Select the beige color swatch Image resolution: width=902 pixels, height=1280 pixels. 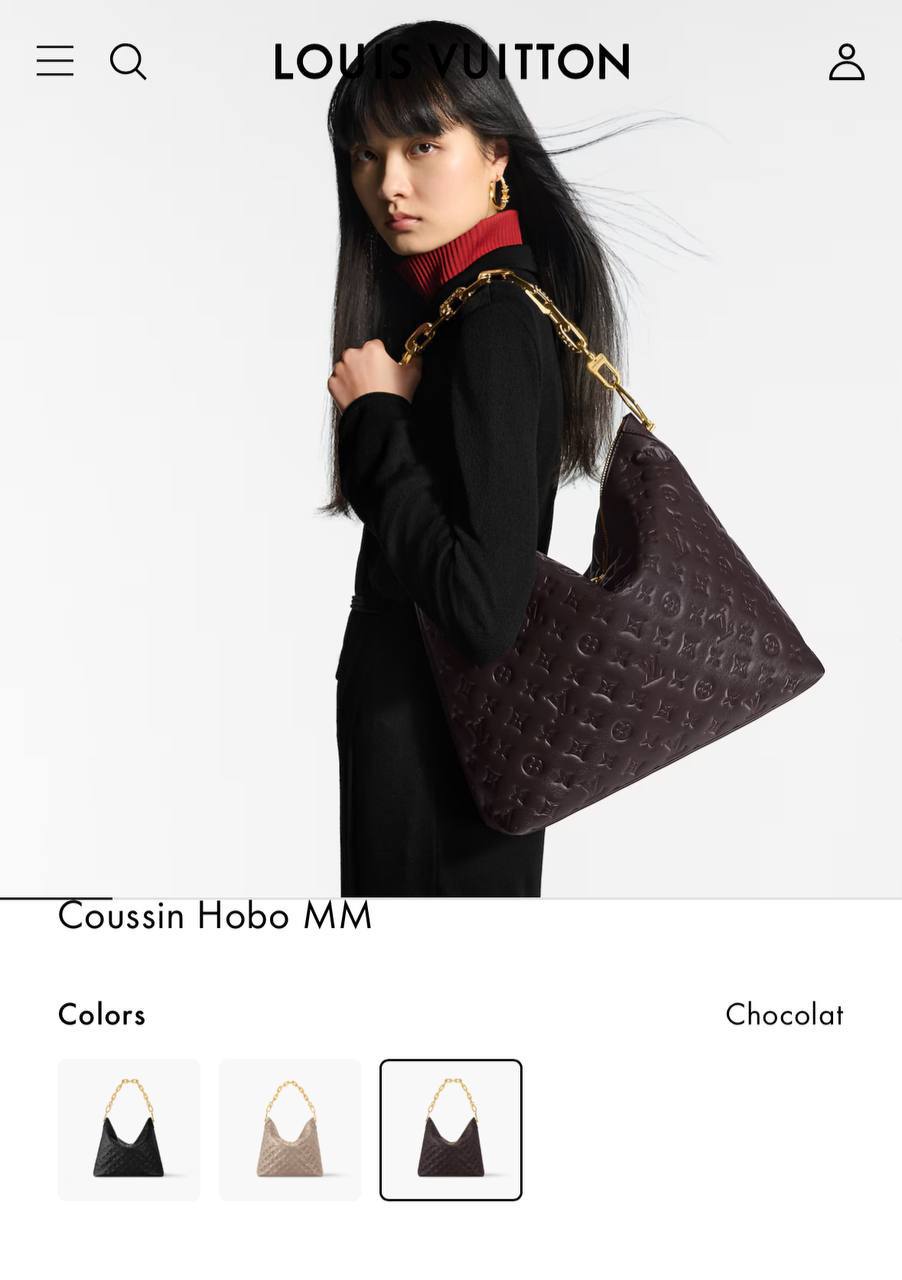pos(290,1129)
